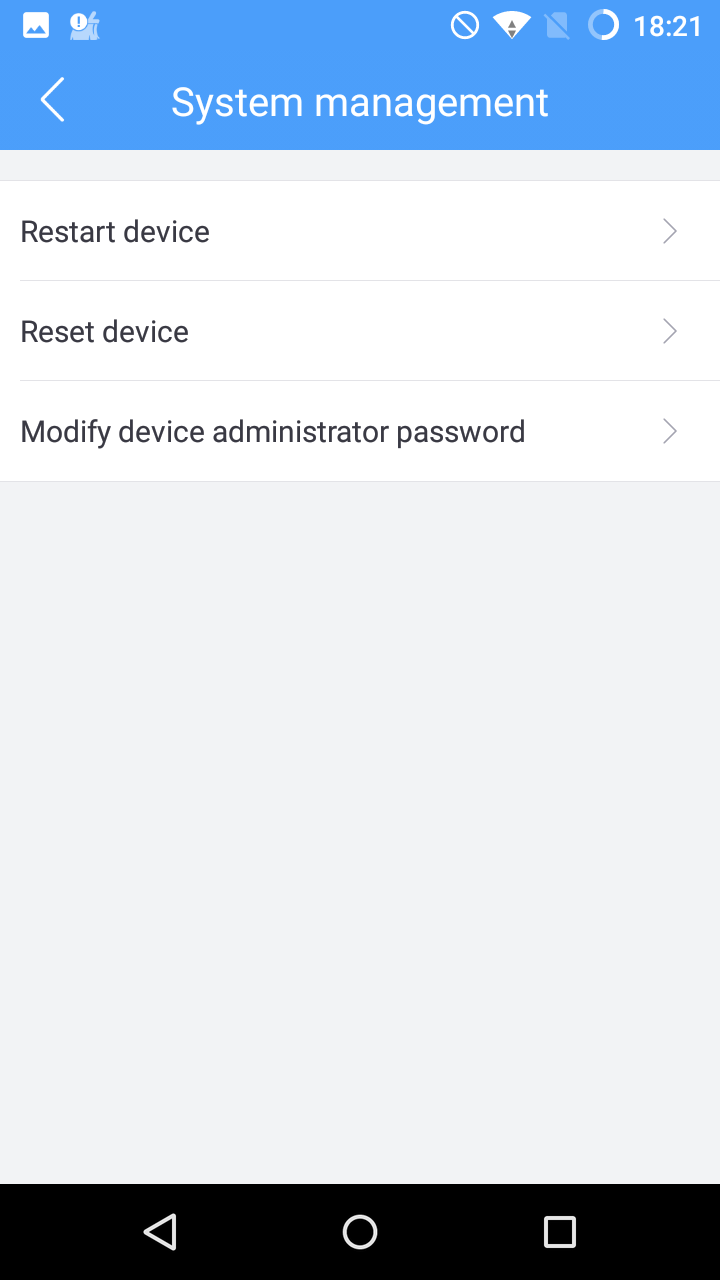Tap the system home button
720x1280 pixels.
[x=360, y=1232]
